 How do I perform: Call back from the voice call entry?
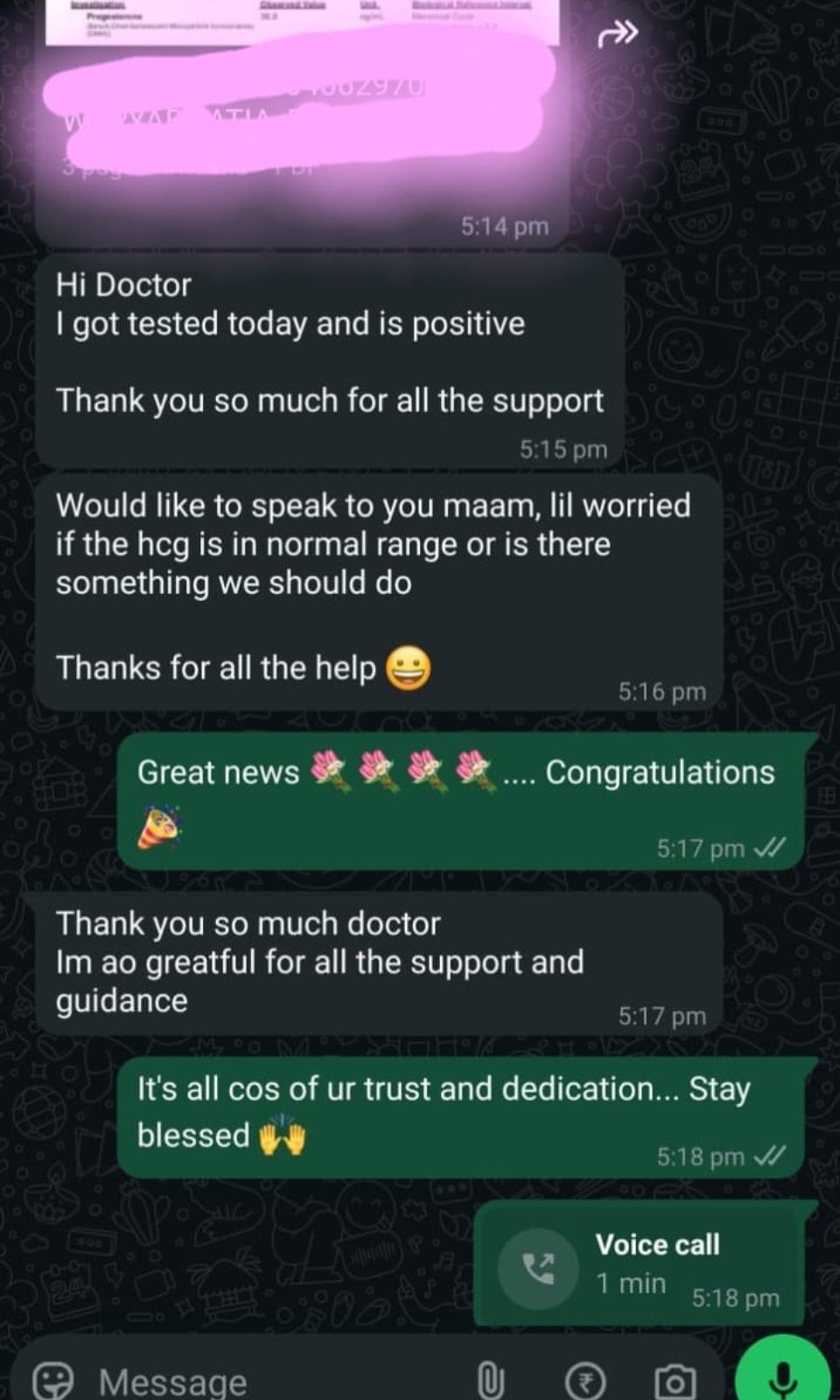click(x=538, y=1266)
